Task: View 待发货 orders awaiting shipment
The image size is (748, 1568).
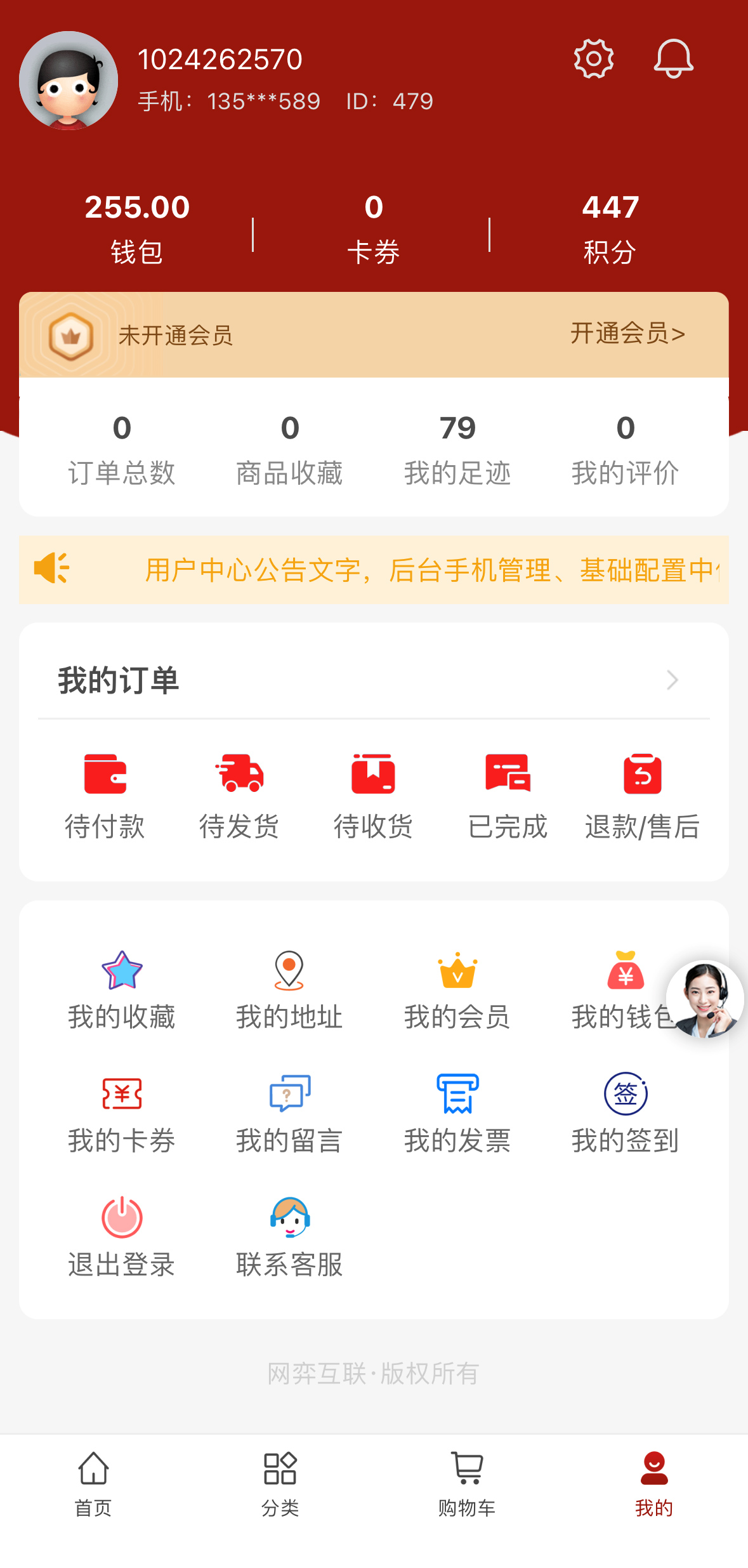Action: pyautogui.click(x=239, y=795)
